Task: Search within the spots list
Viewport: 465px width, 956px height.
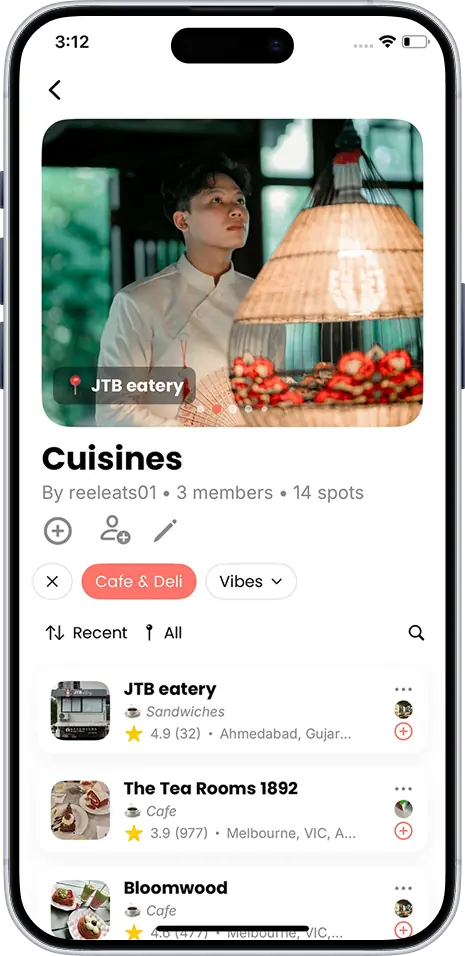Action: point(416,633)
